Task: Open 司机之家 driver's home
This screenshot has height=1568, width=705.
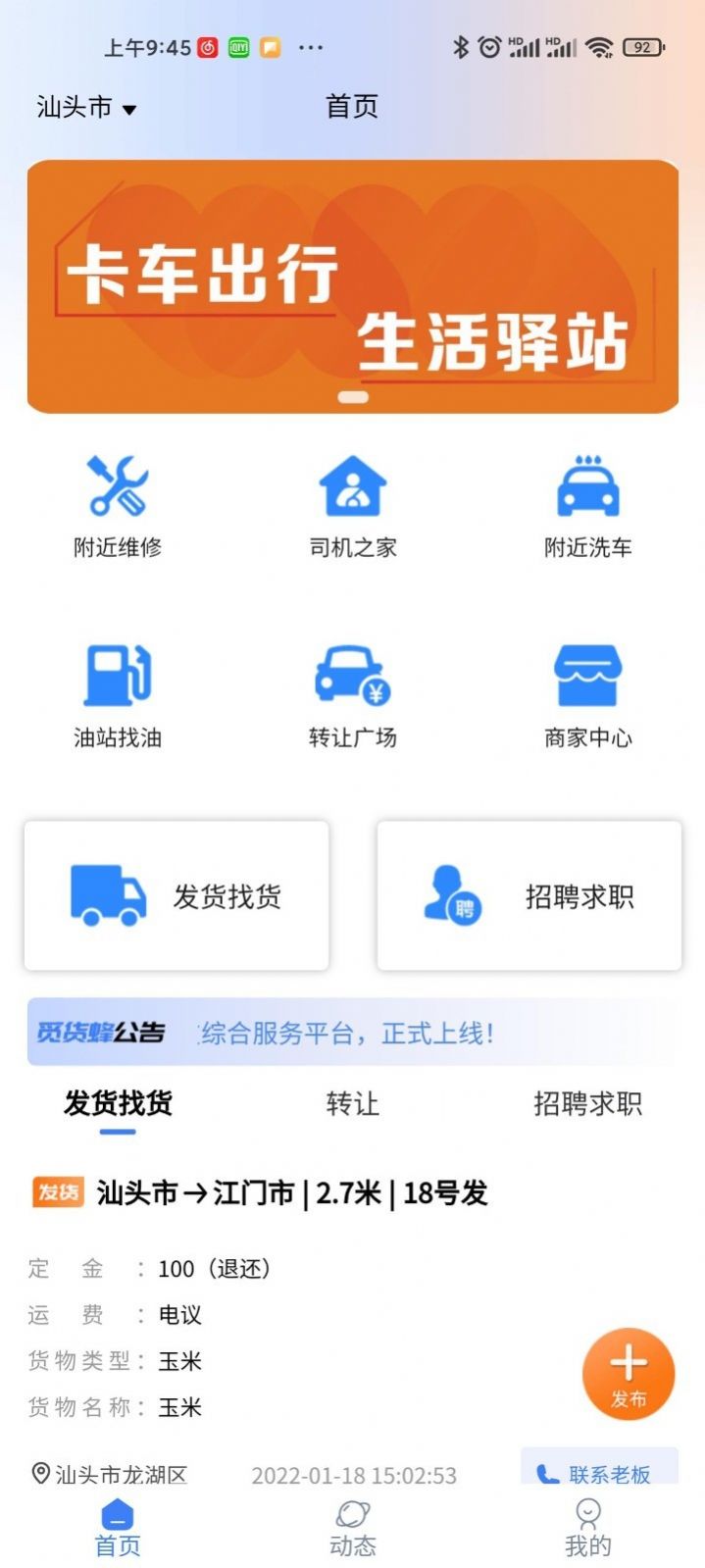Action: pos(353,506)
